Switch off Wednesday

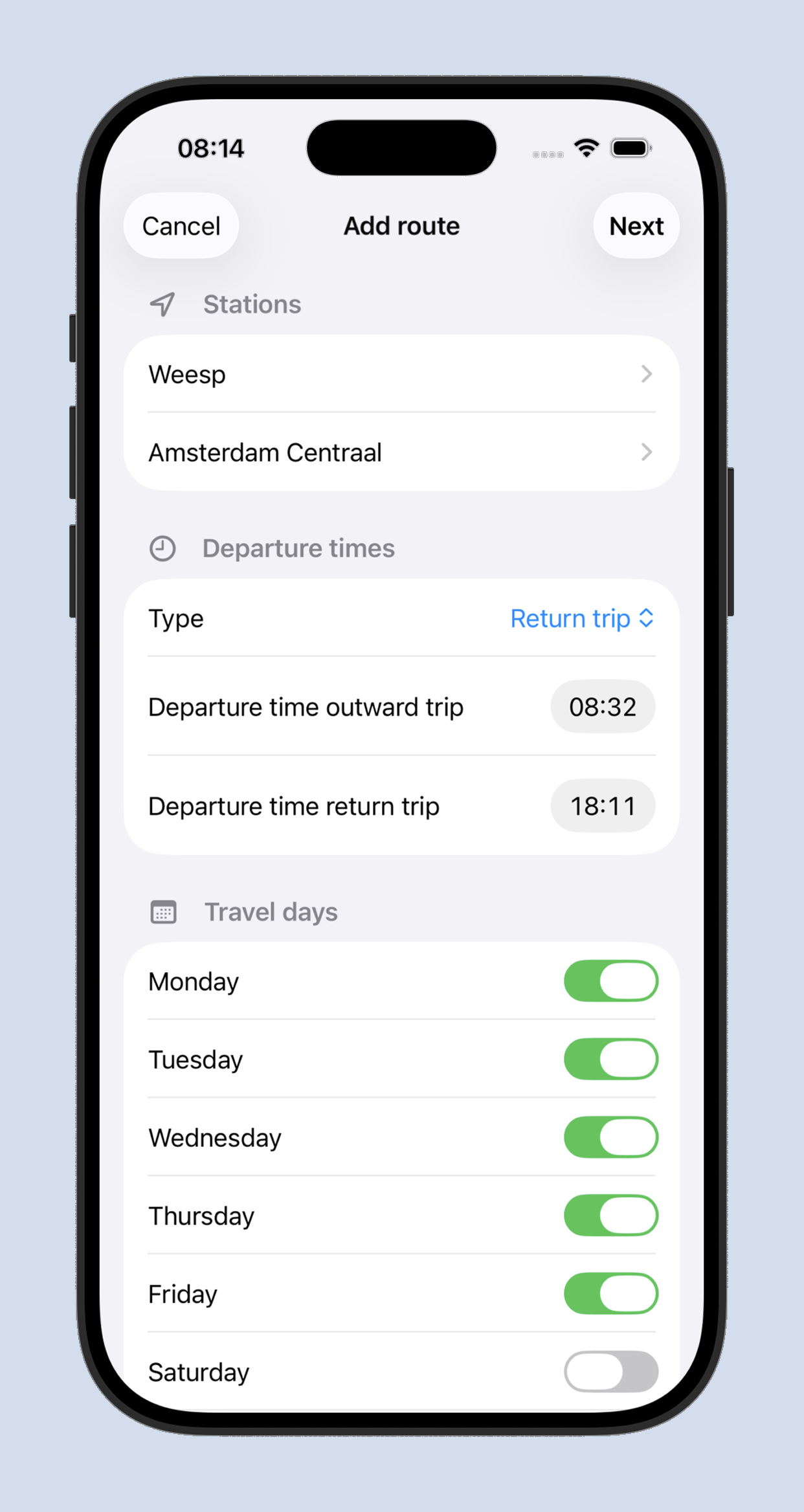610,1137
